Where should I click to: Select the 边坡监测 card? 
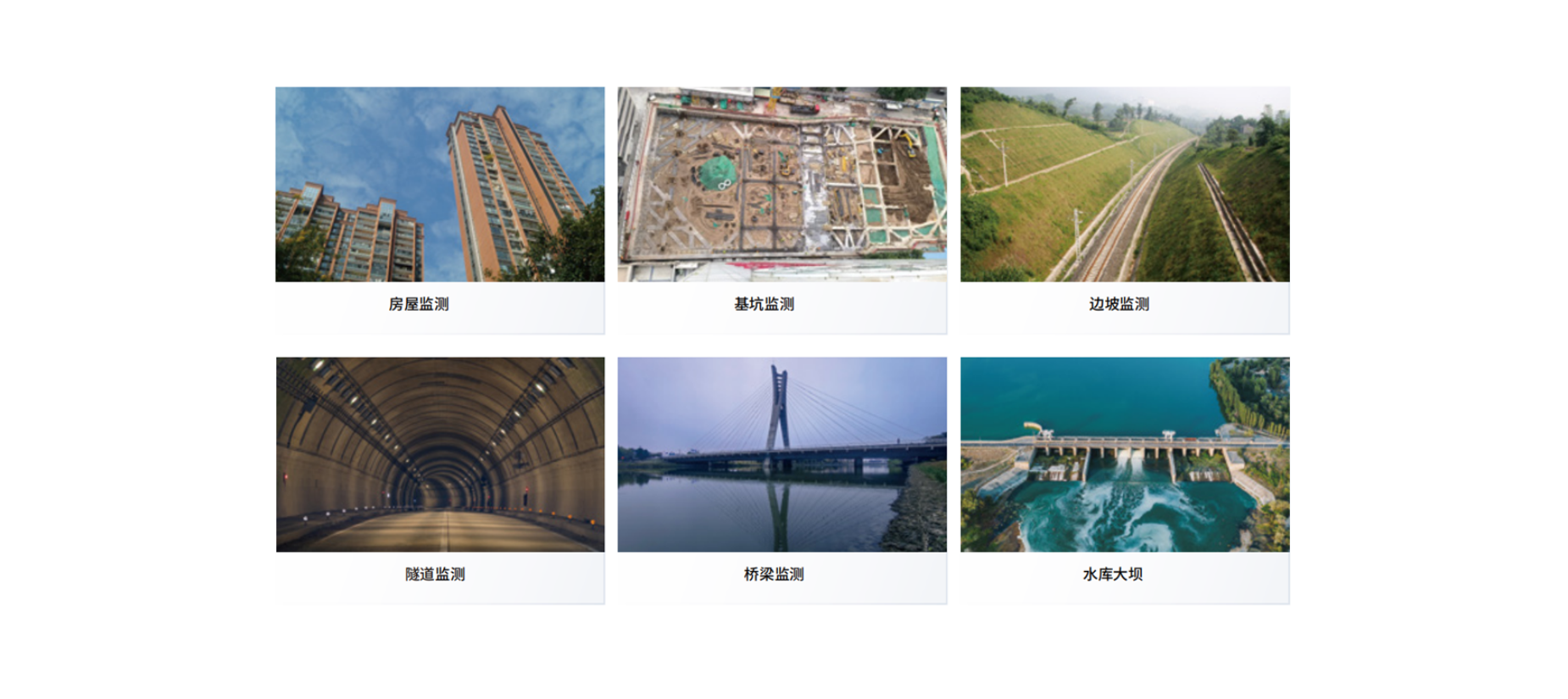click(x=1125, y=209)
